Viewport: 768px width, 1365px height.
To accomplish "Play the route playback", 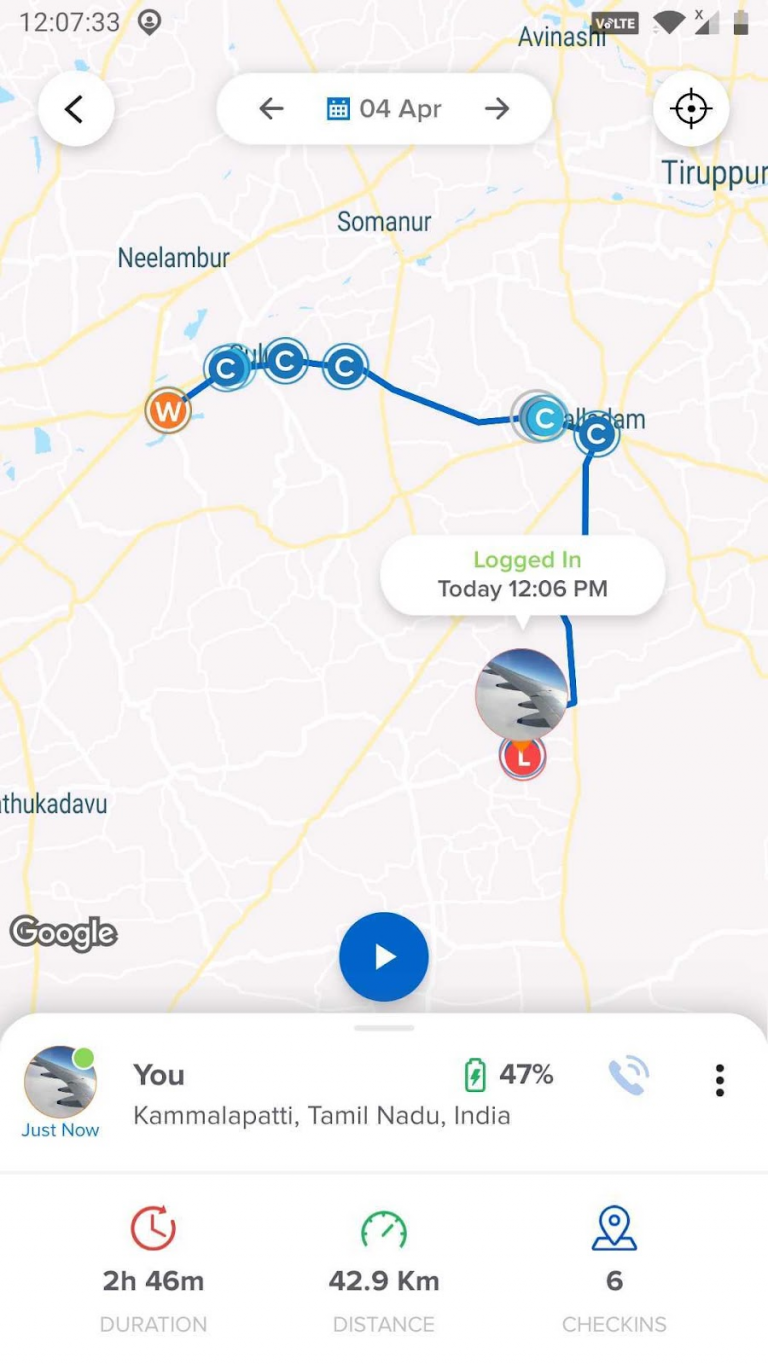I will 384,957.
